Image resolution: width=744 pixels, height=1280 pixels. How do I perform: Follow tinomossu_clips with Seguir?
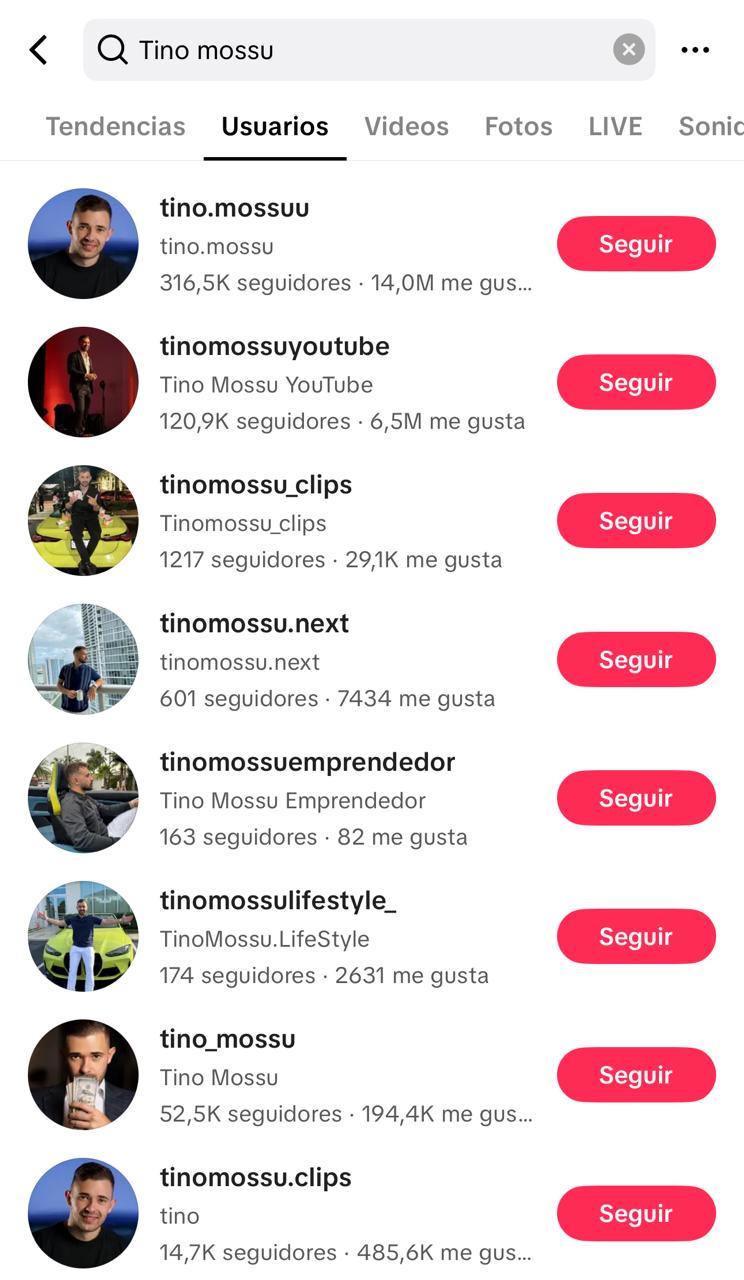636,521
